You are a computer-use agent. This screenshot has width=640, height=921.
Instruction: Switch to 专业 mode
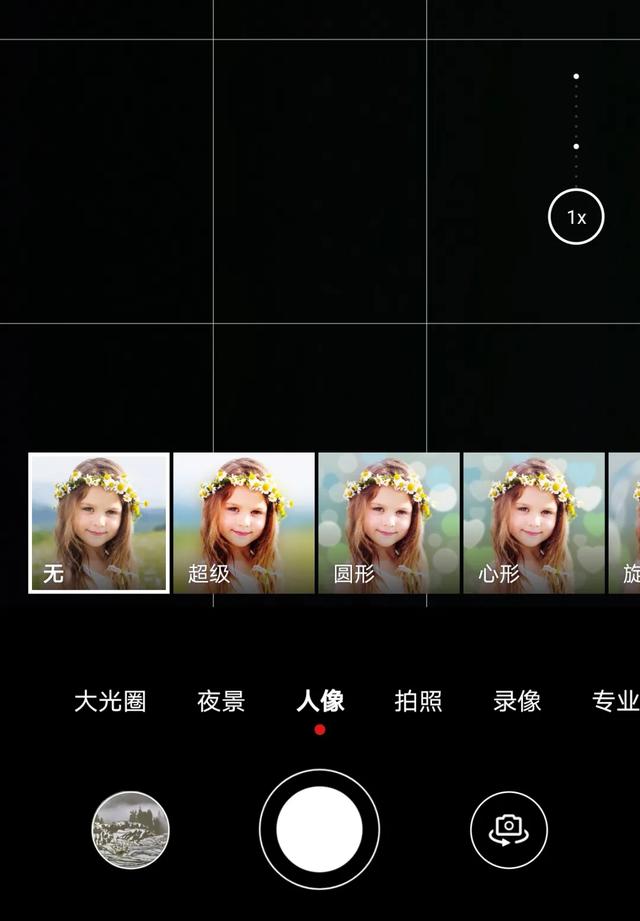(x=614, y=701)
